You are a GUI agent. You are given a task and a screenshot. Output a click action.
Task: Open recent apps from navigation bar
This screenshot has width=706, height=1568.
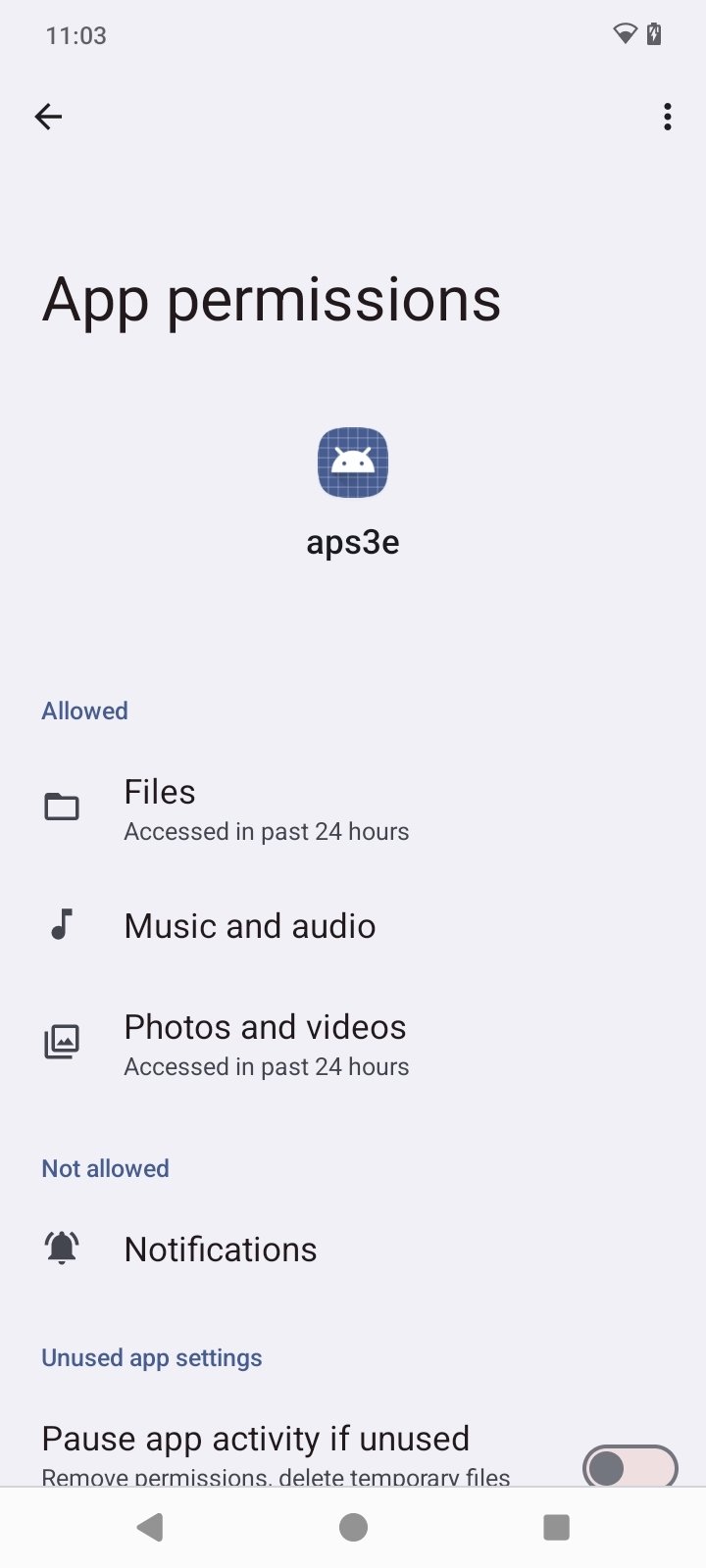click(x=556, y=1527)
